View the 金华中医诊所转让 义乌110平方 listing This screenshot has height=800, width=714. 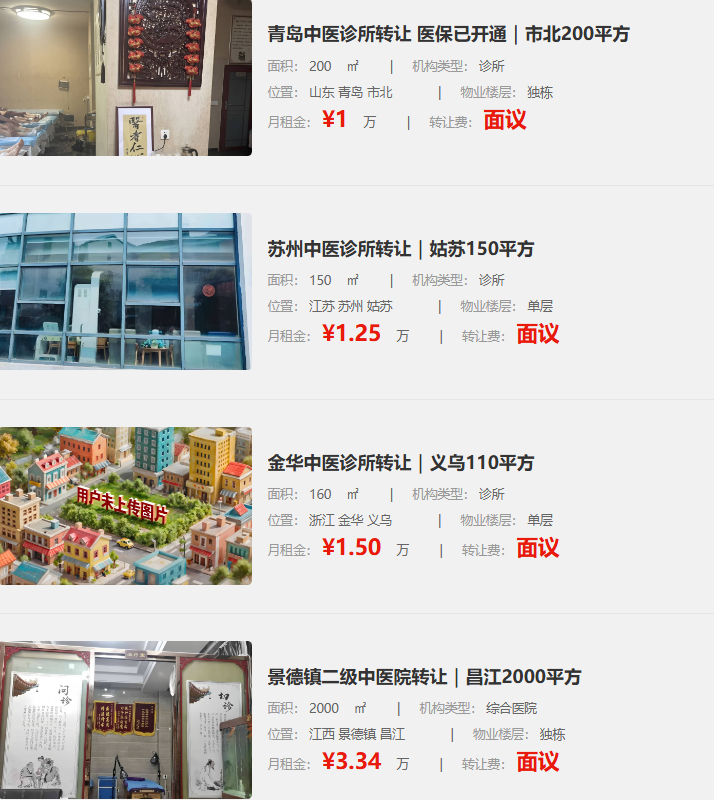click(x=400, y=463)
